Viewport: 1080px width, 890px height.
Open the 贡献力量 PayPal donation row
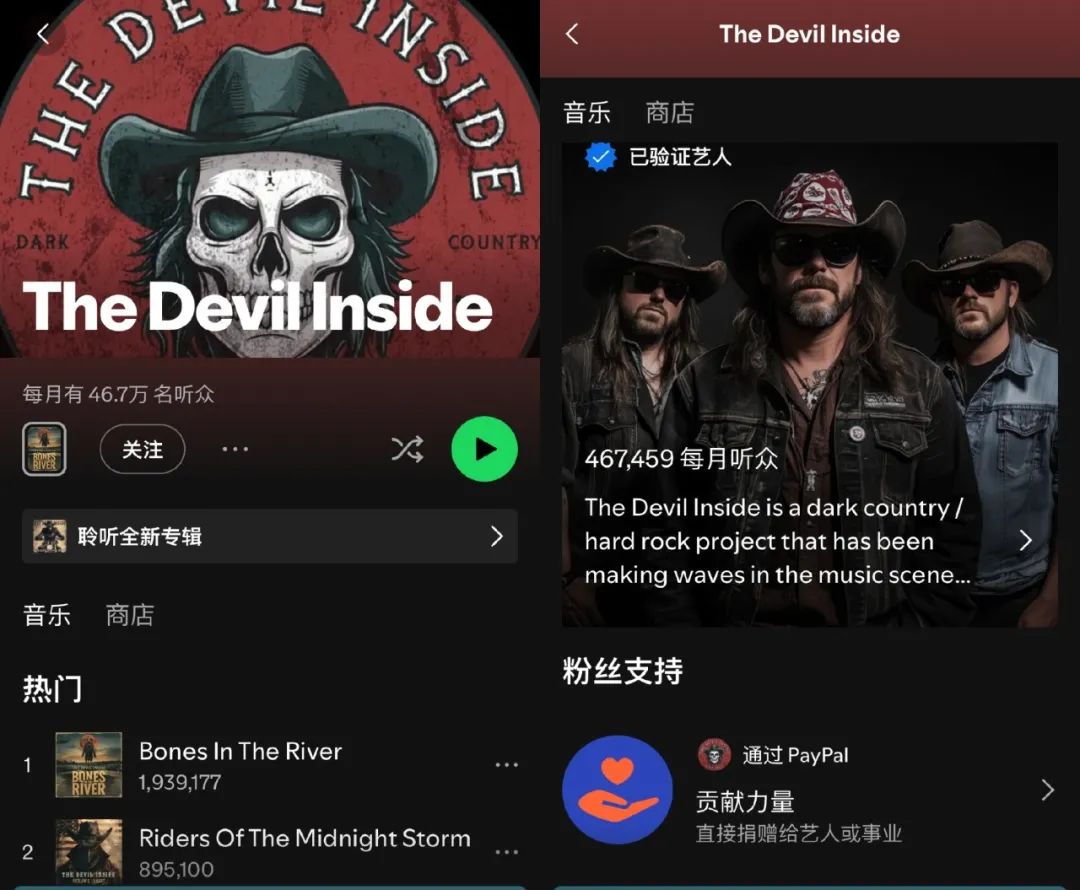pos(809,790)
